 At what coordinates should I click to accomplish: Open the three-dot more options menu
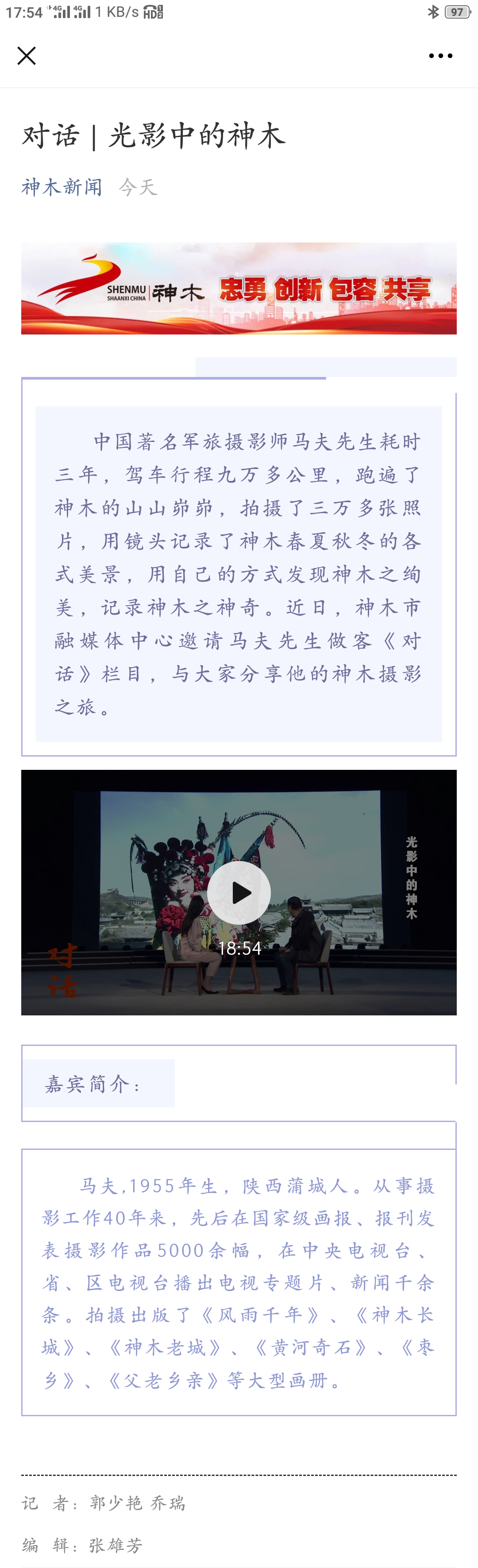pos(439,55)
